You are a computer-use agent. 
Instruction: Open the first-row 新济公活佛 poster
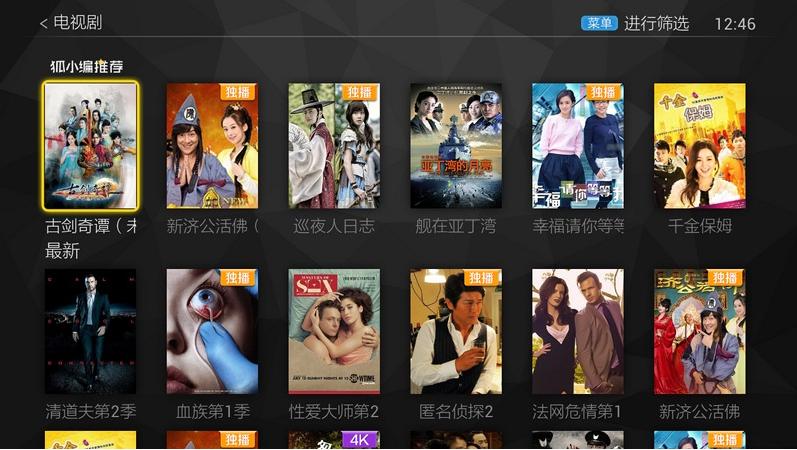pos(212,145)
